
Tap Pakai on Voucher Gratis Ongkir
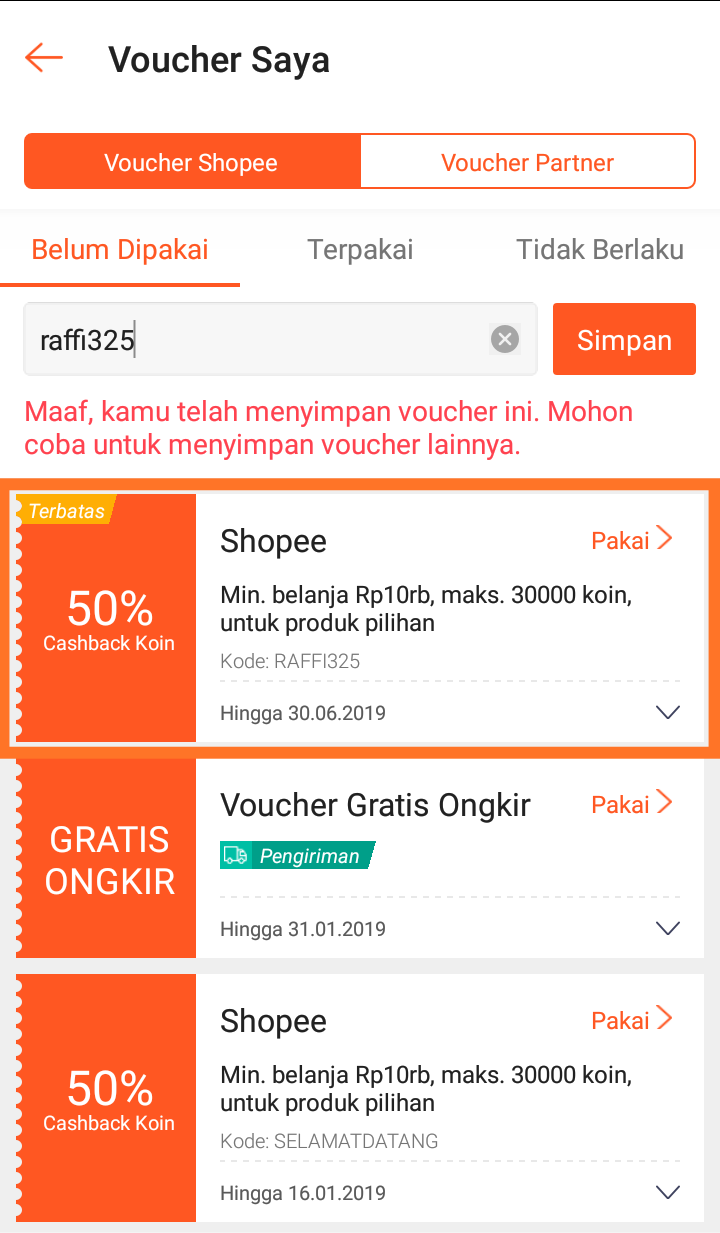pyautogui.click(x=632, y=805)
